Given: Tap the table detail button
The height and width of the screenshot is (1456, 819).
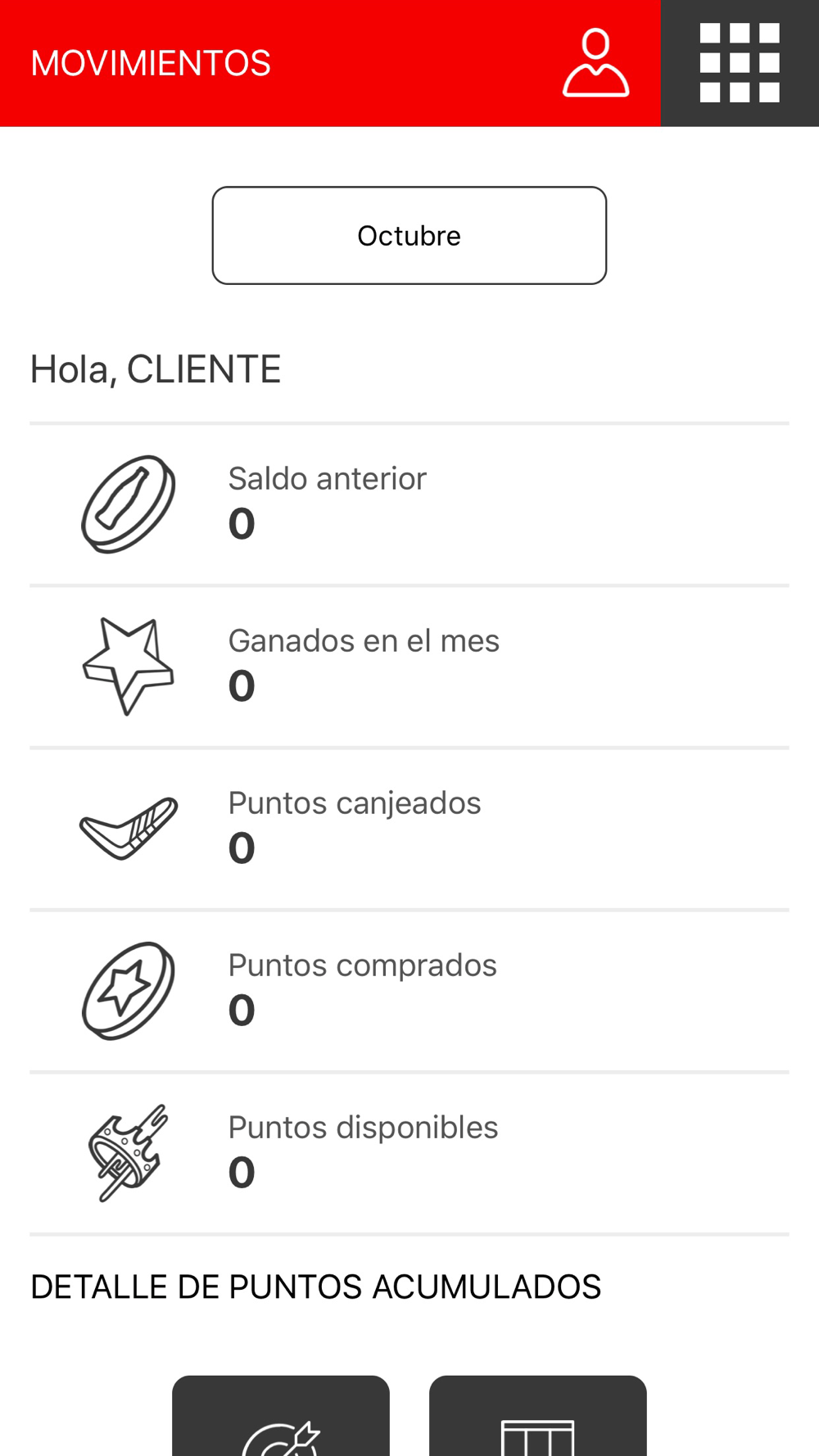Looking at the screenshot, I should tap(538, 1416).
